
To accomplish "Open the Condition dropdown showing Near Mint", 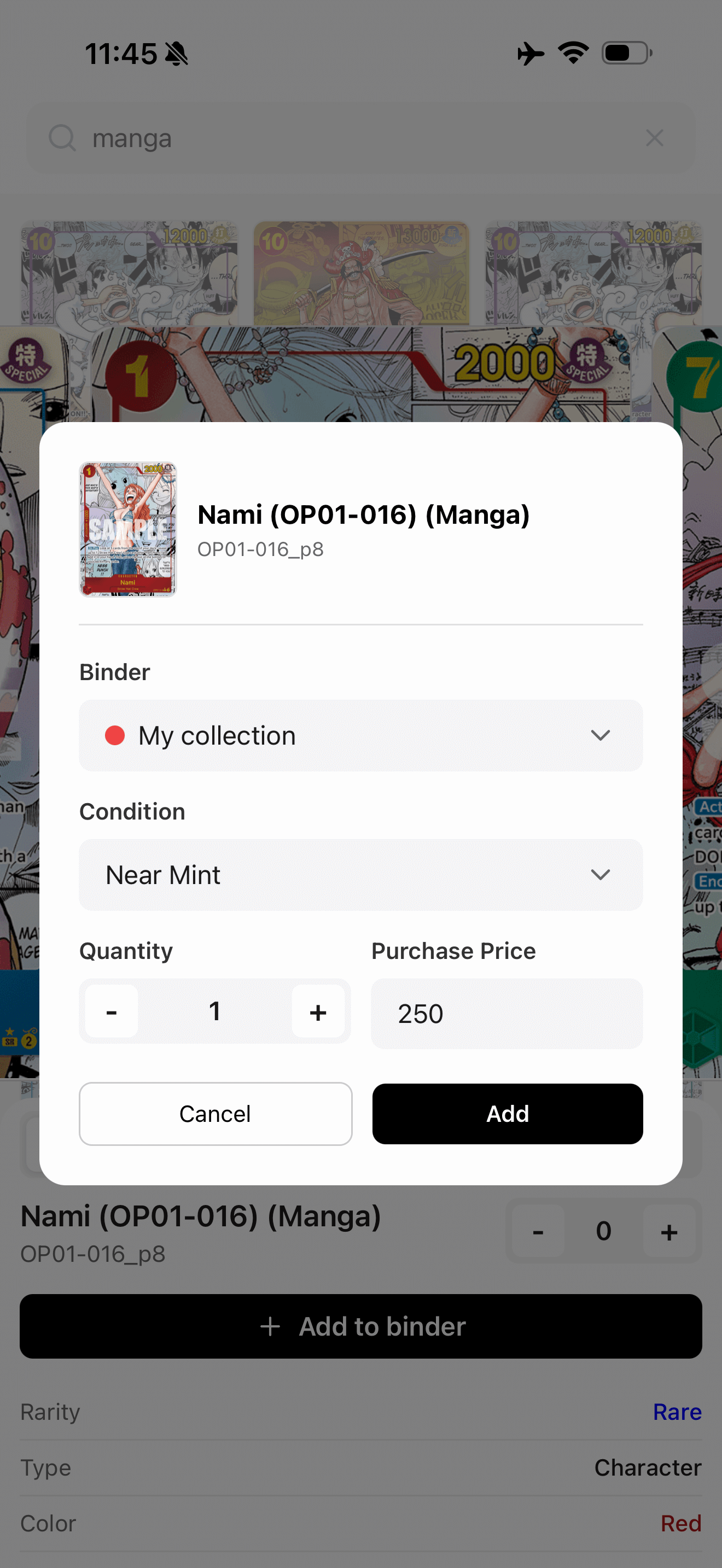I will click(x=361, y=875).
